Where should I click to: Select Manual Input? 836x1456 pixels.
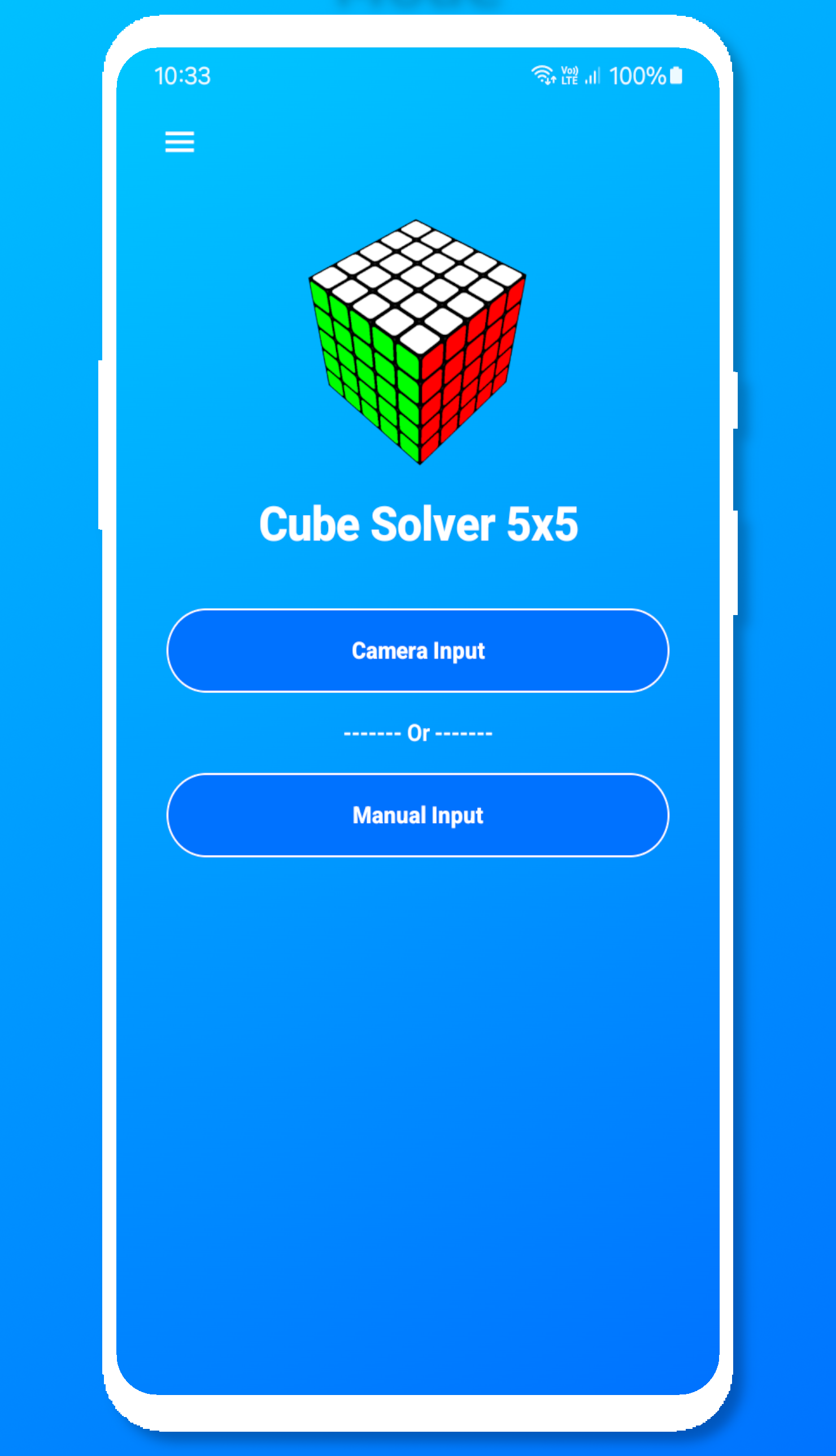[x=417, y=815]
